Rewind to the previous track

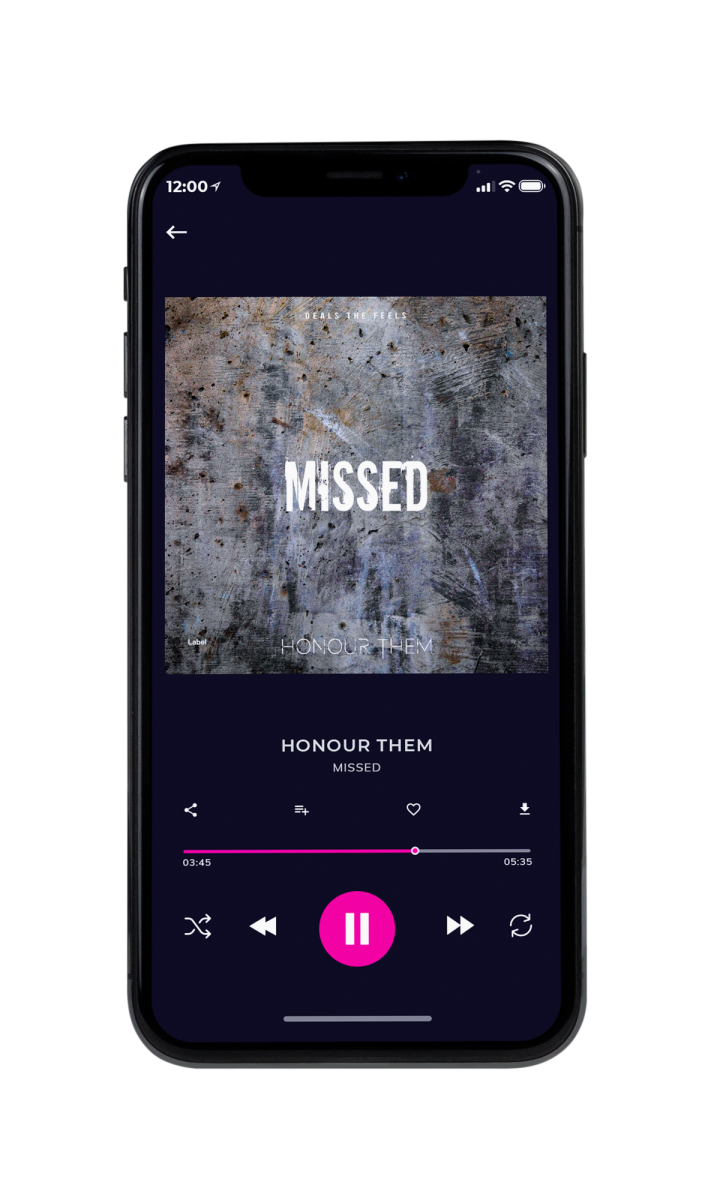tap(263, 927)
